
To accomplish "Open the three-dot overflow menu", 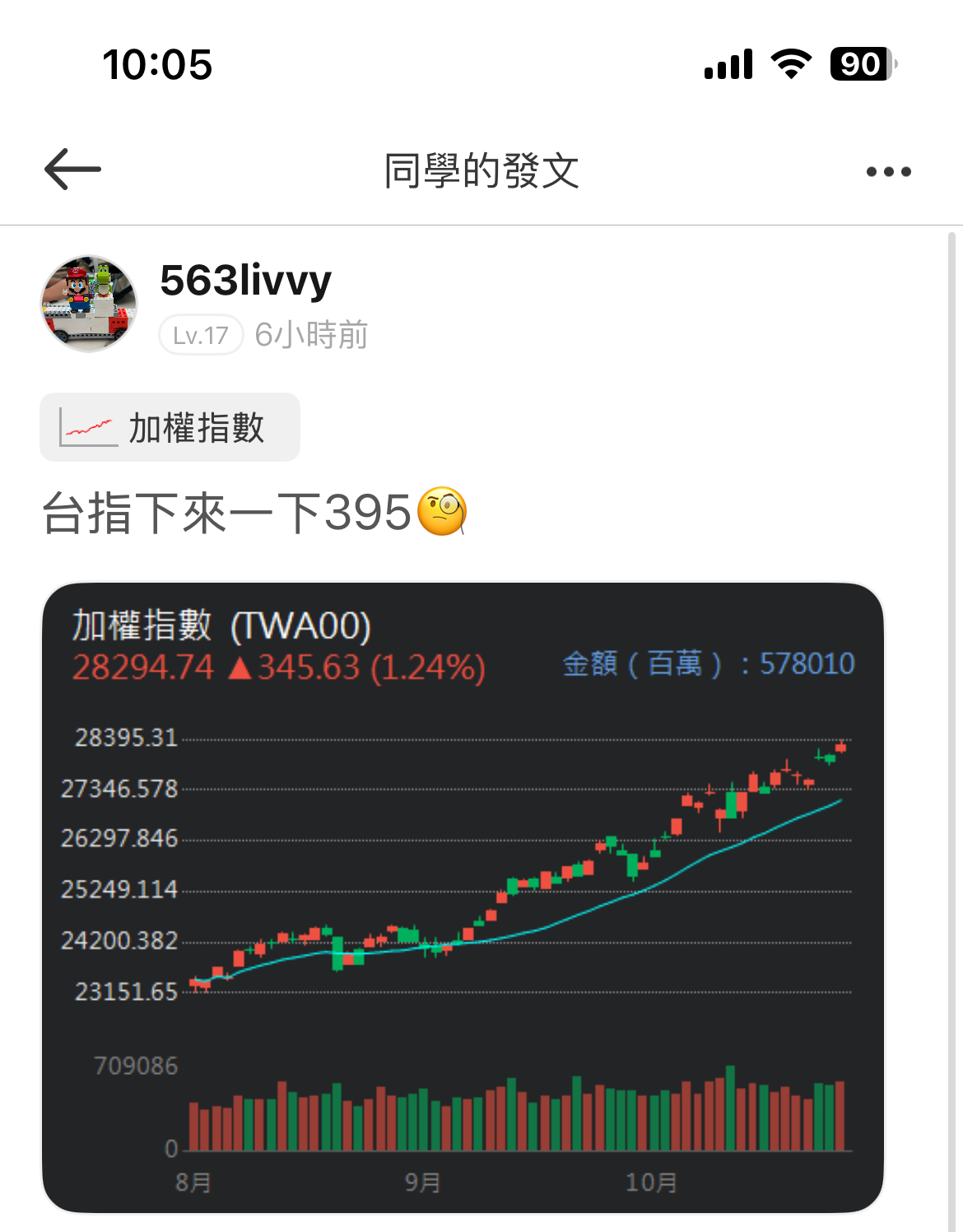I will coord(888,171).
